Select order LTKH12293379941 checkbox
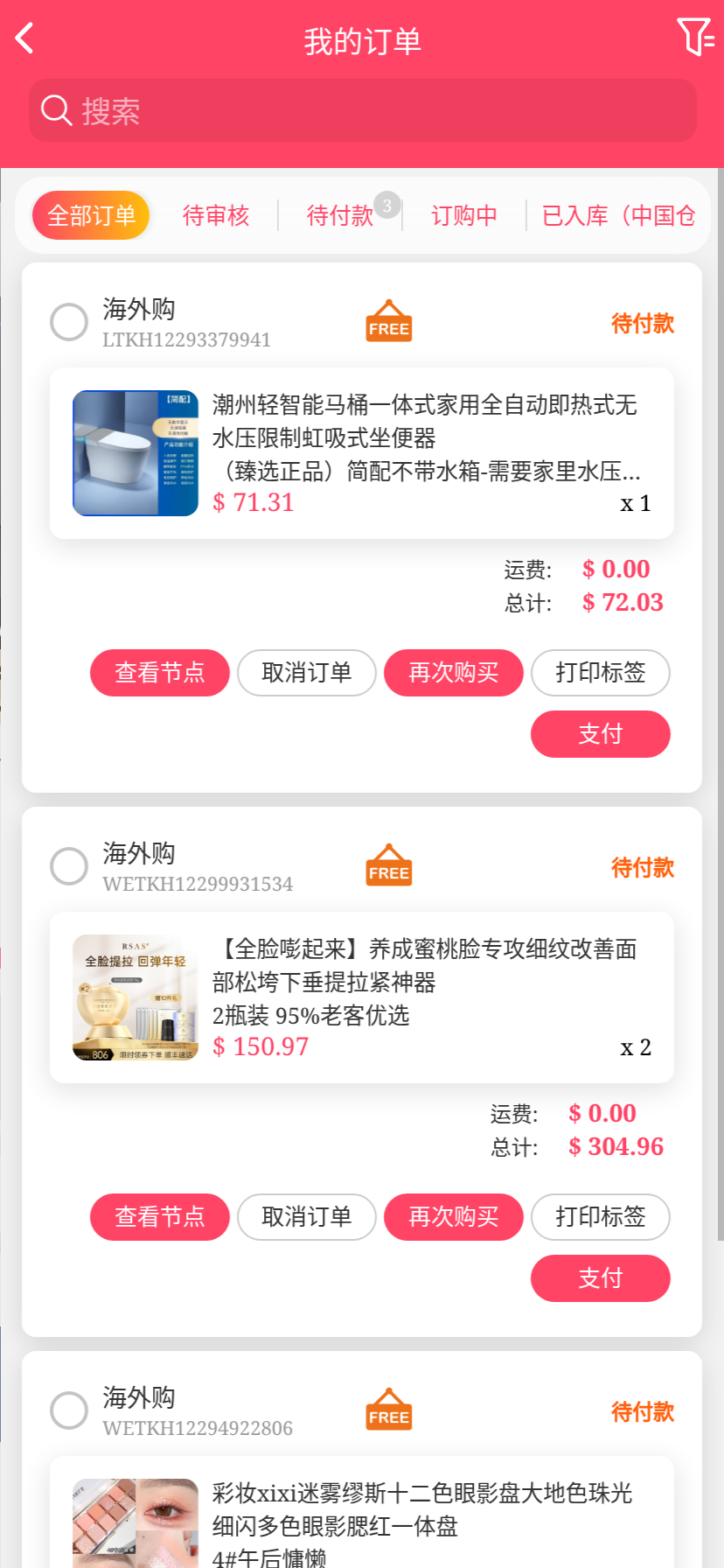This screenshot has width=724, height=1568. click(69, 322)
